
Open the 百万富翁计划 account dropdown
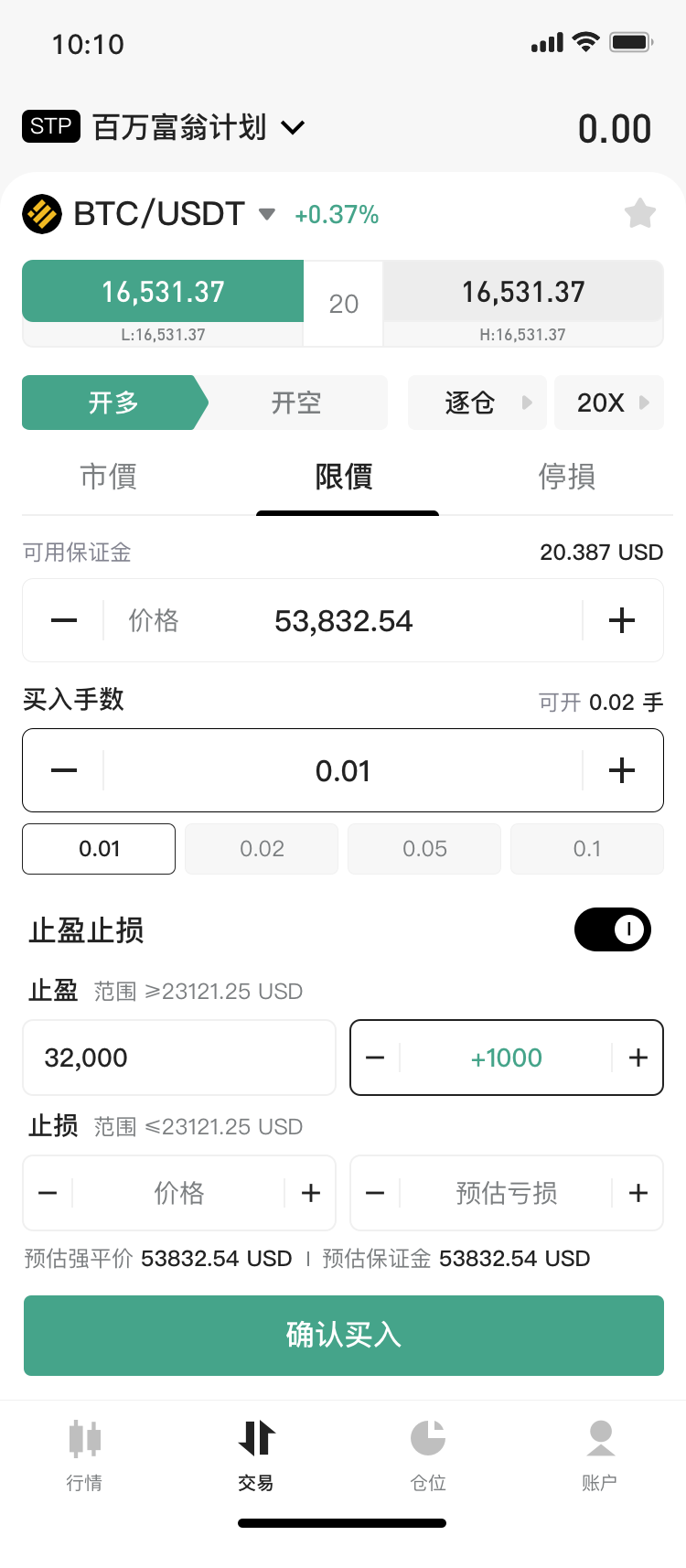[292, 127]
